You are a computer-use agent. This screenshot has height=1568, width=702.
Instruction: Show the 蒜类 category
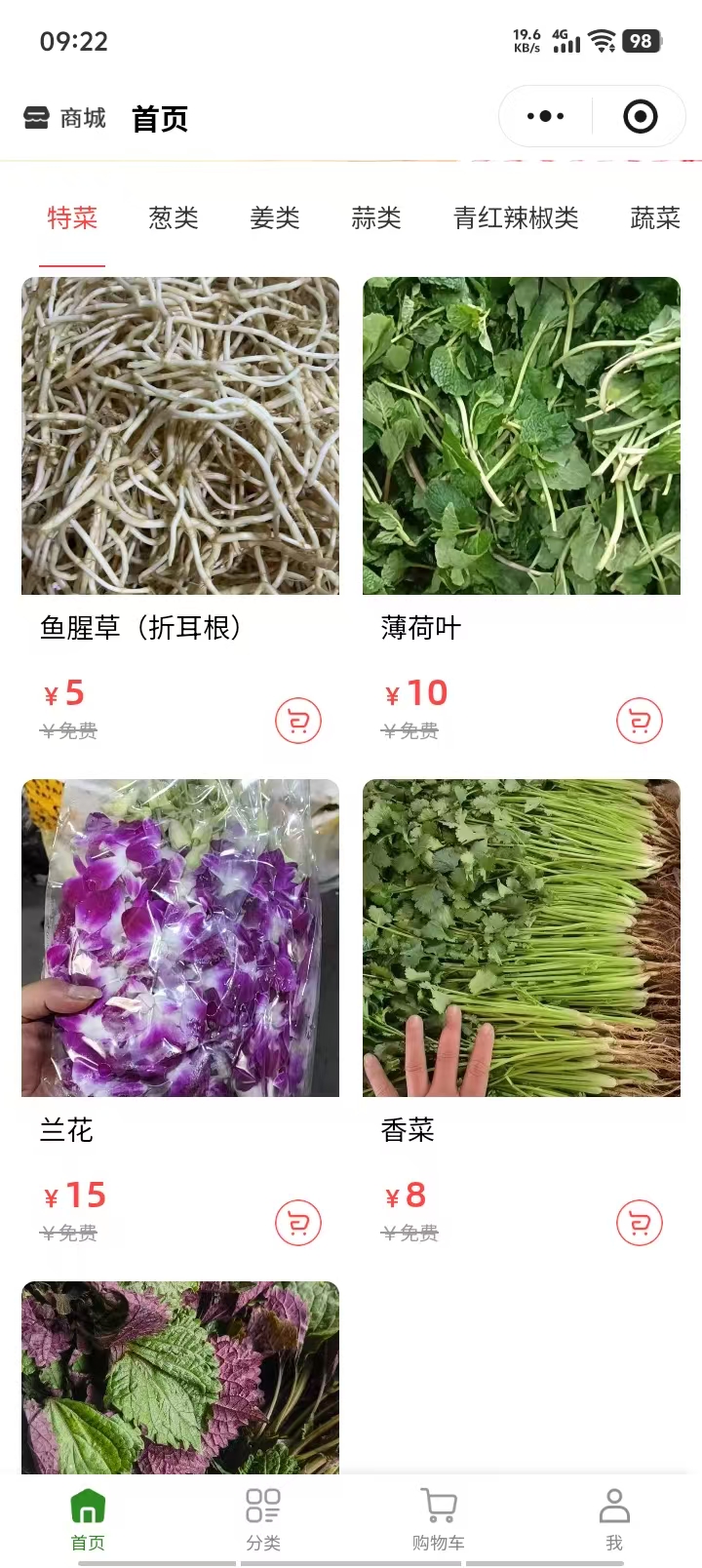pos(376,217)
